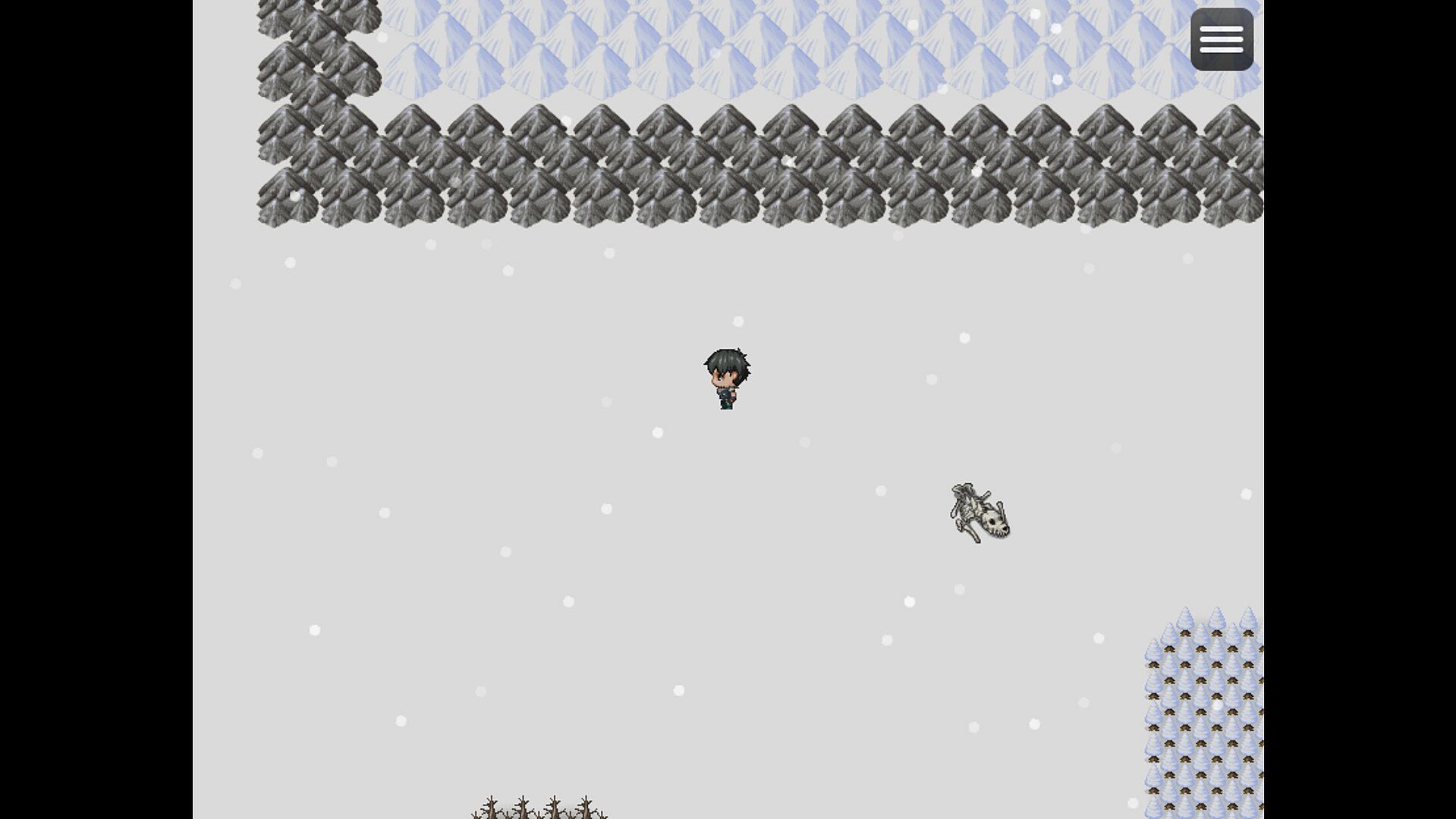Open the hamburger game menu
This screenshot has height=819, width=1456.
1222,39
